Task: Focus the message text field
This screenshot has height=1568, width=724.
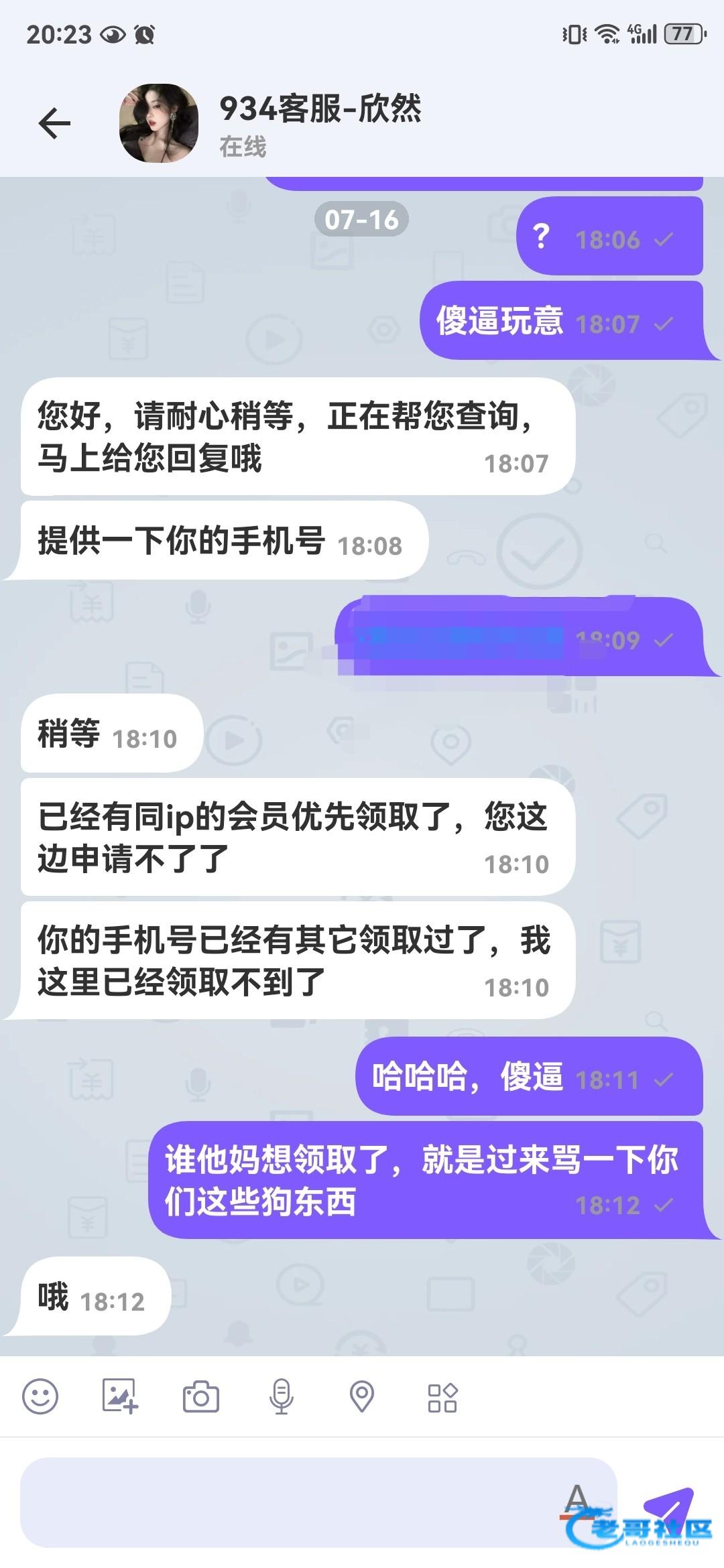Action: pos(288,1502)
